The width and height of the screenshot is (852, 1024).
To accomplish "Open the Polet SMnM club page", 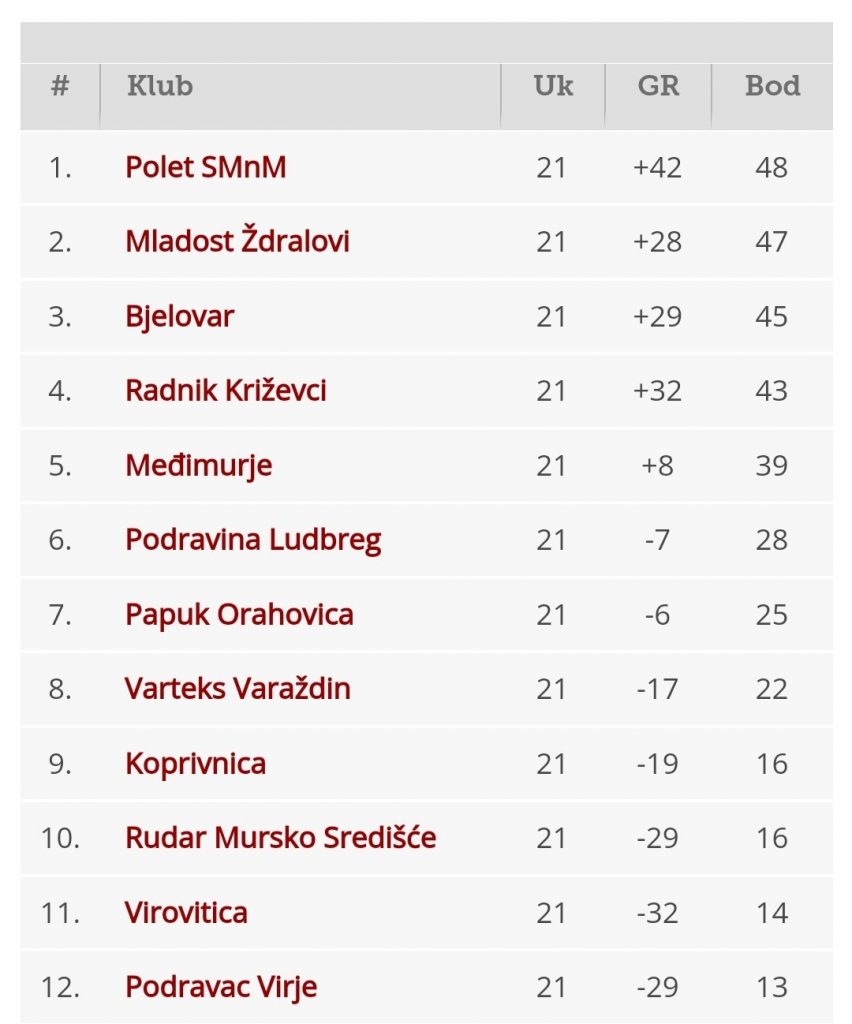I will tap(206, 167).
